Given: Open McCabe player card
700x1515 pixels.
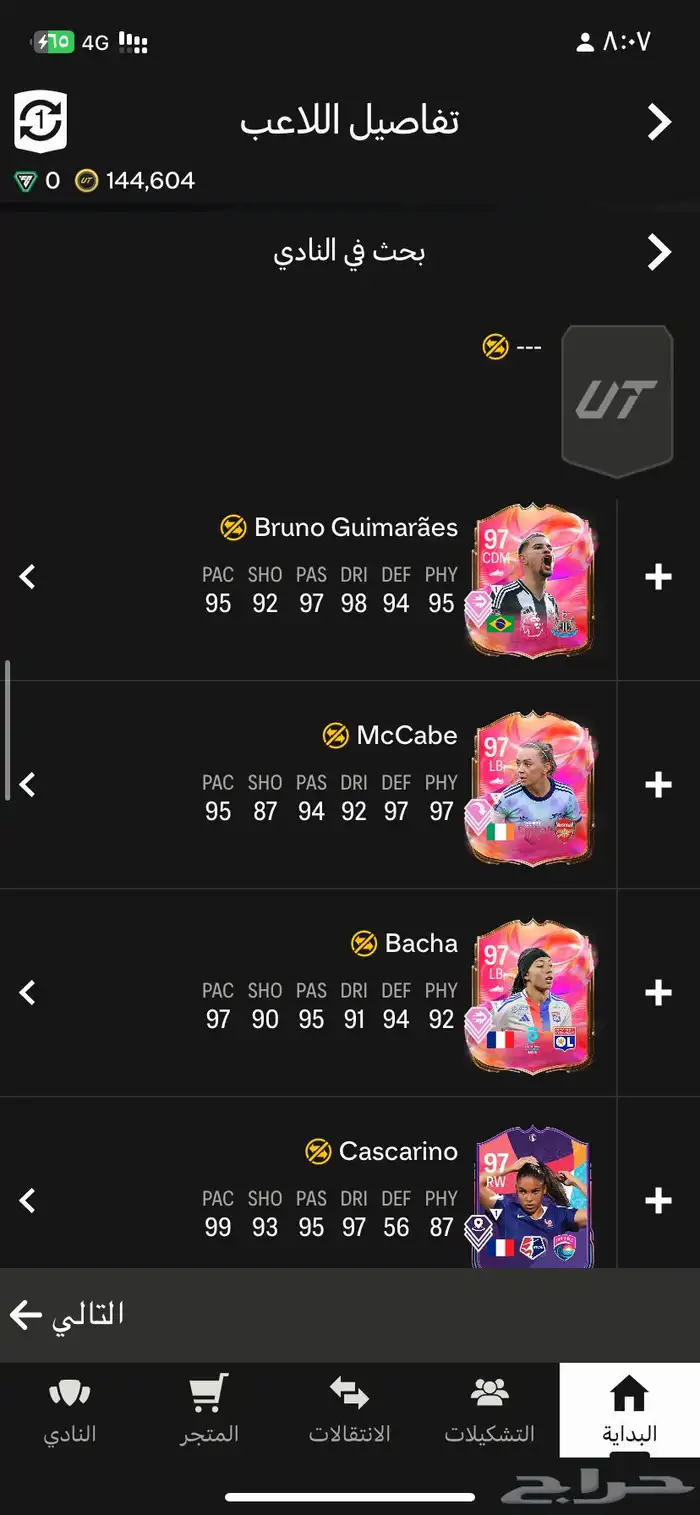Looking at the screenshot, I should pyautogui.click(x=529, y=789).
